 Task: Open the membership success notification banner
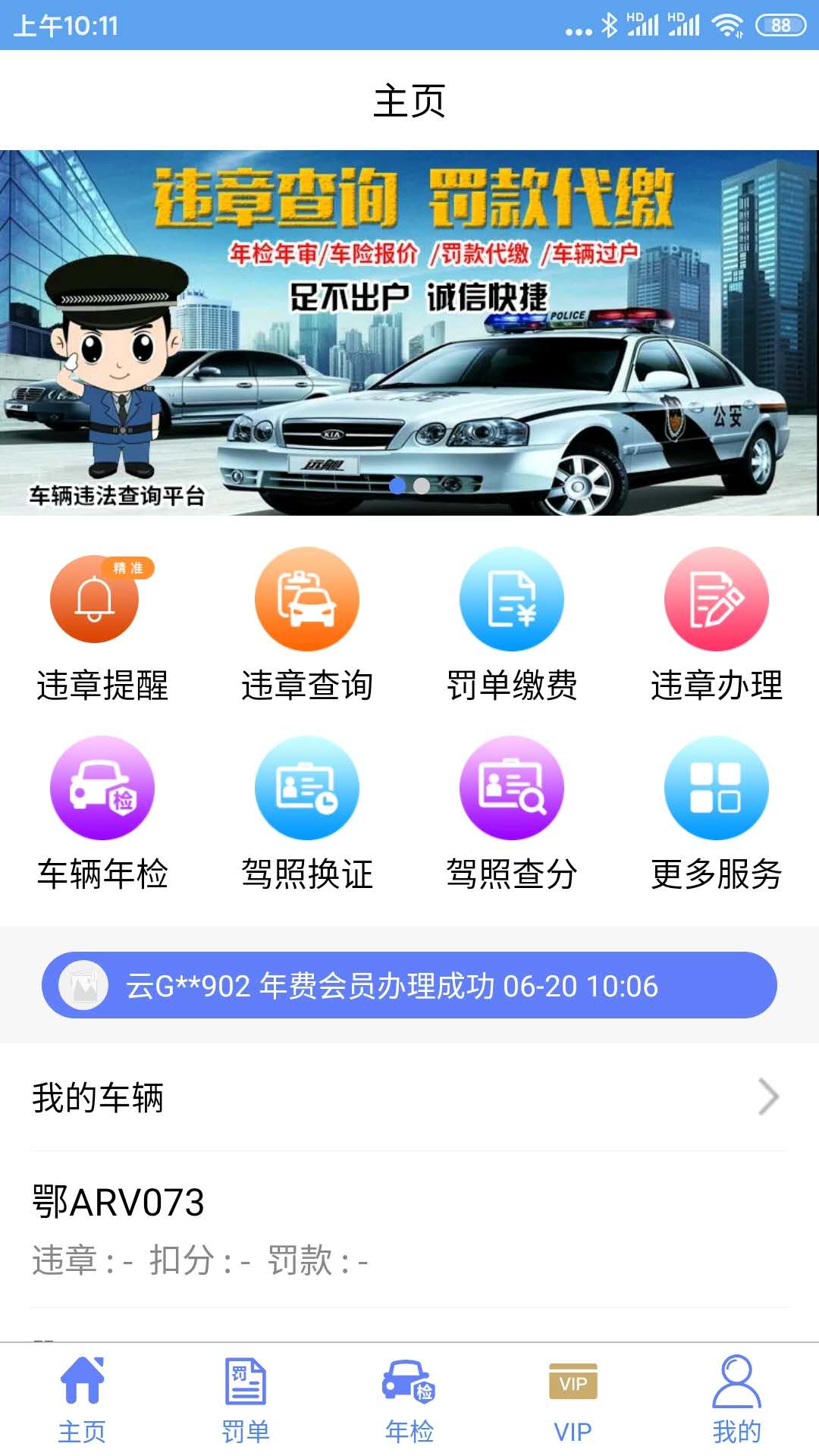pyautogui.click(x=409, y=986)
